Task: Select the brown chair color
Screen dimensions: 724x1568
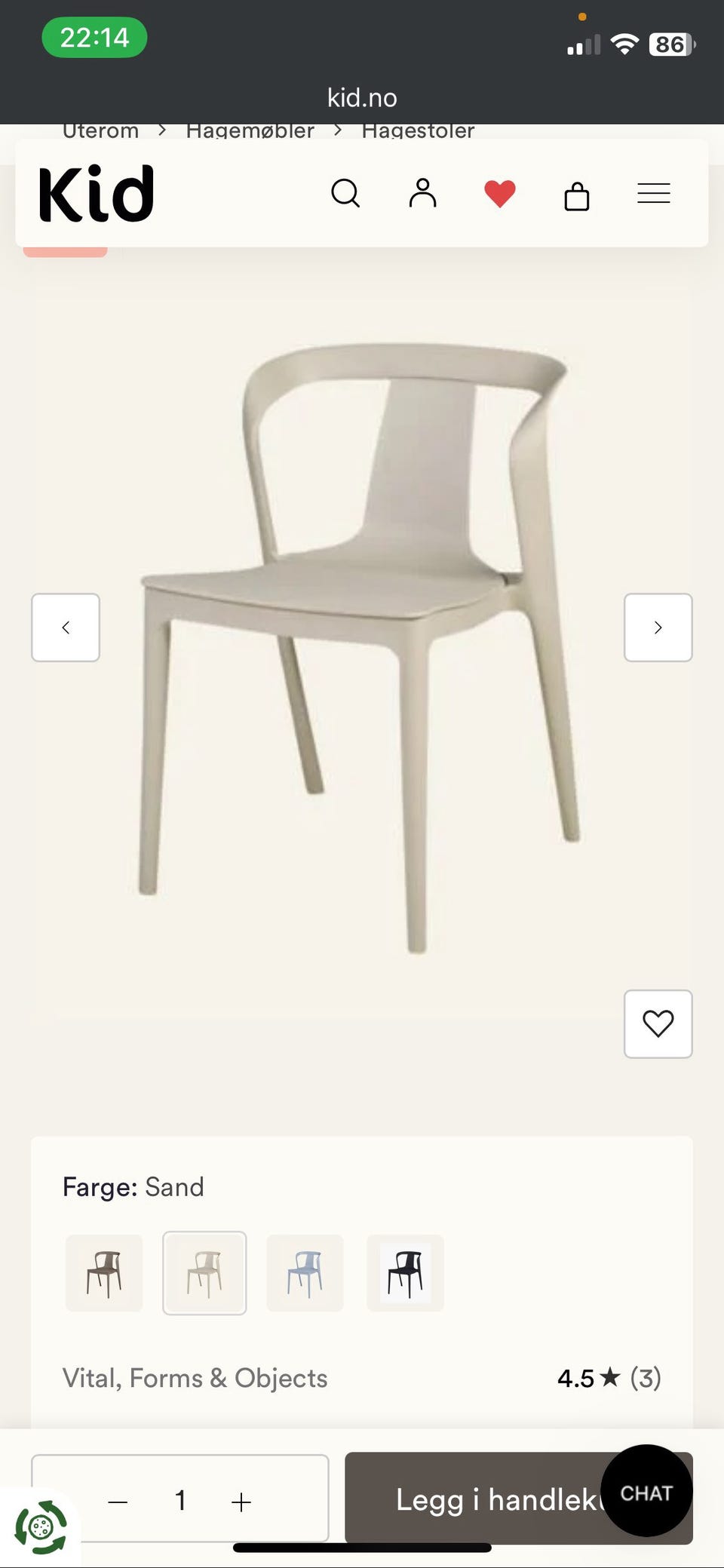Action: point(104,1273)
